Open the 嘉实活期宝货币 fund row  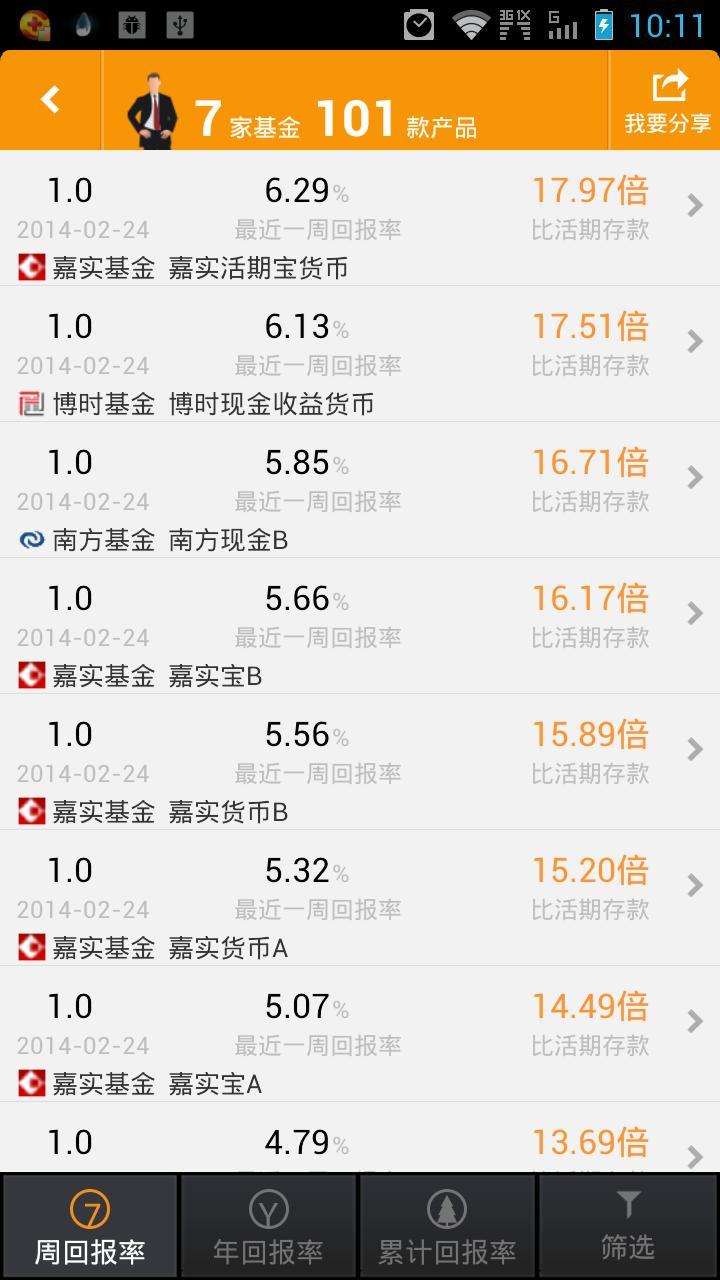pyautogui.click(x=360, y=218)
